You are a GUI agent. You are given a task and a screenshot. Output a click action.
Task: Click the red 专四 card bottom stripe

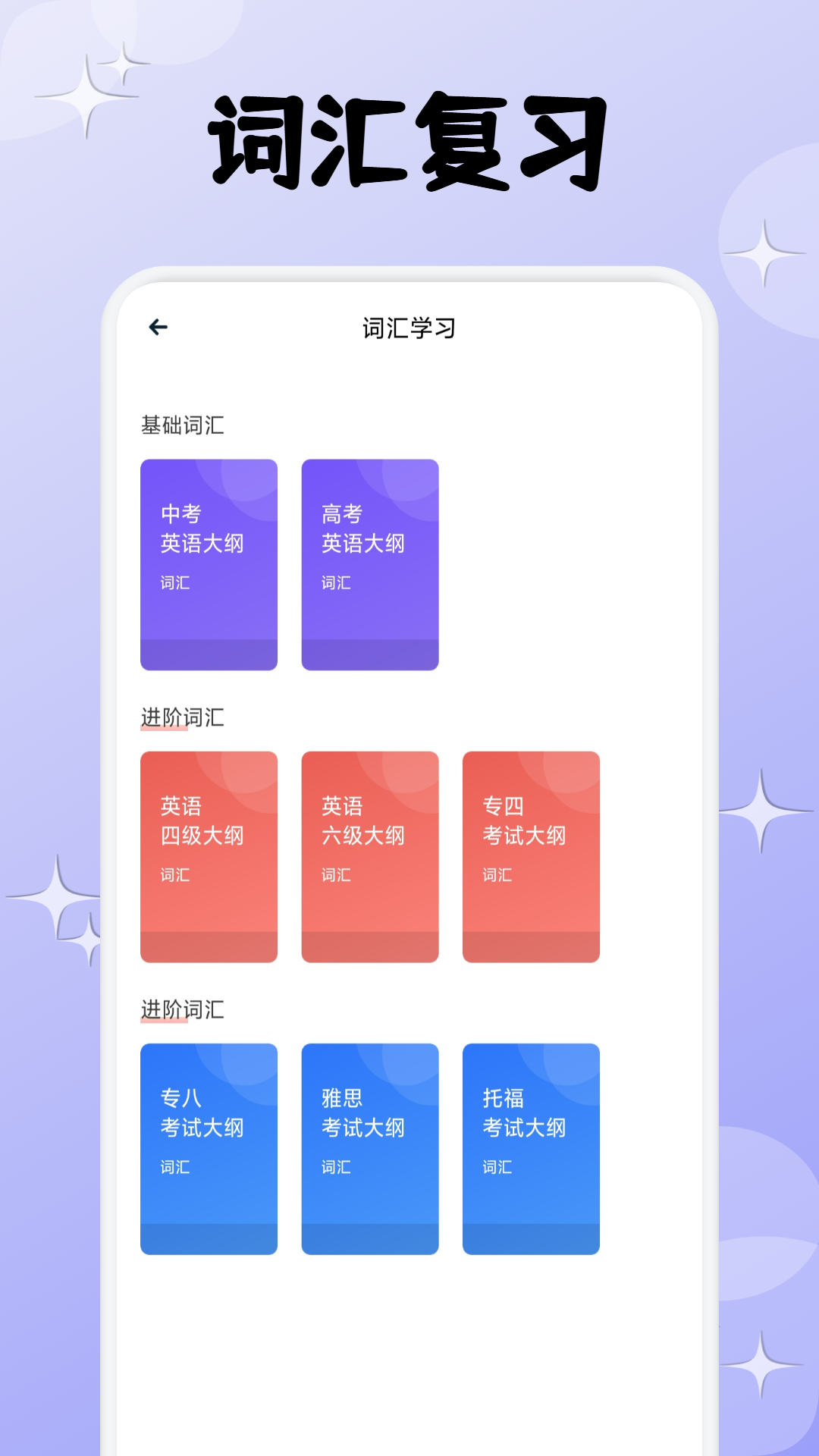pyautogui.click(x=532, y=946)
